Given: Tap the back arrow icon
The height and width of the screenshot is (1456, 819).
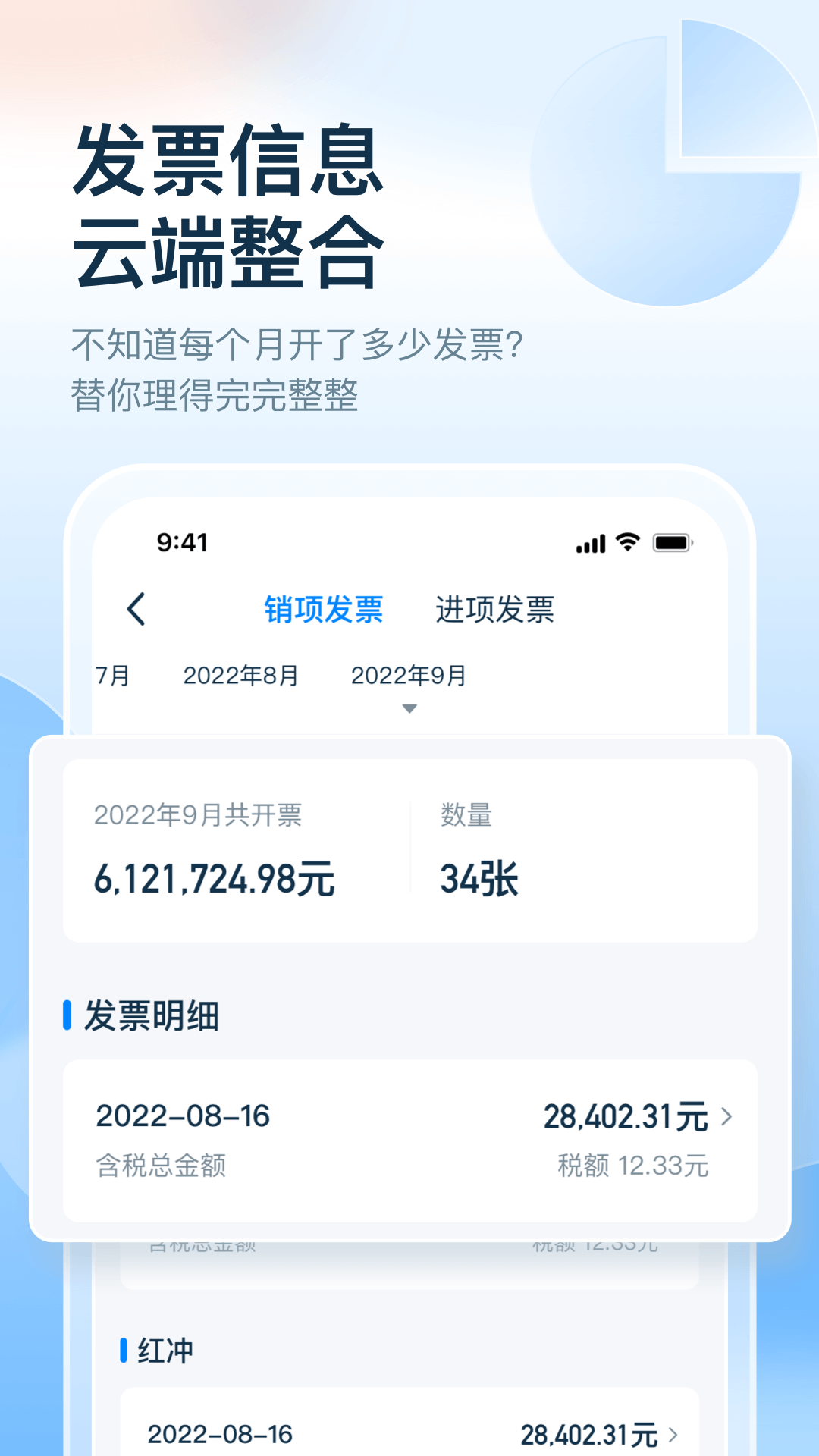Looking at the screenshot, I should point(136,609).
